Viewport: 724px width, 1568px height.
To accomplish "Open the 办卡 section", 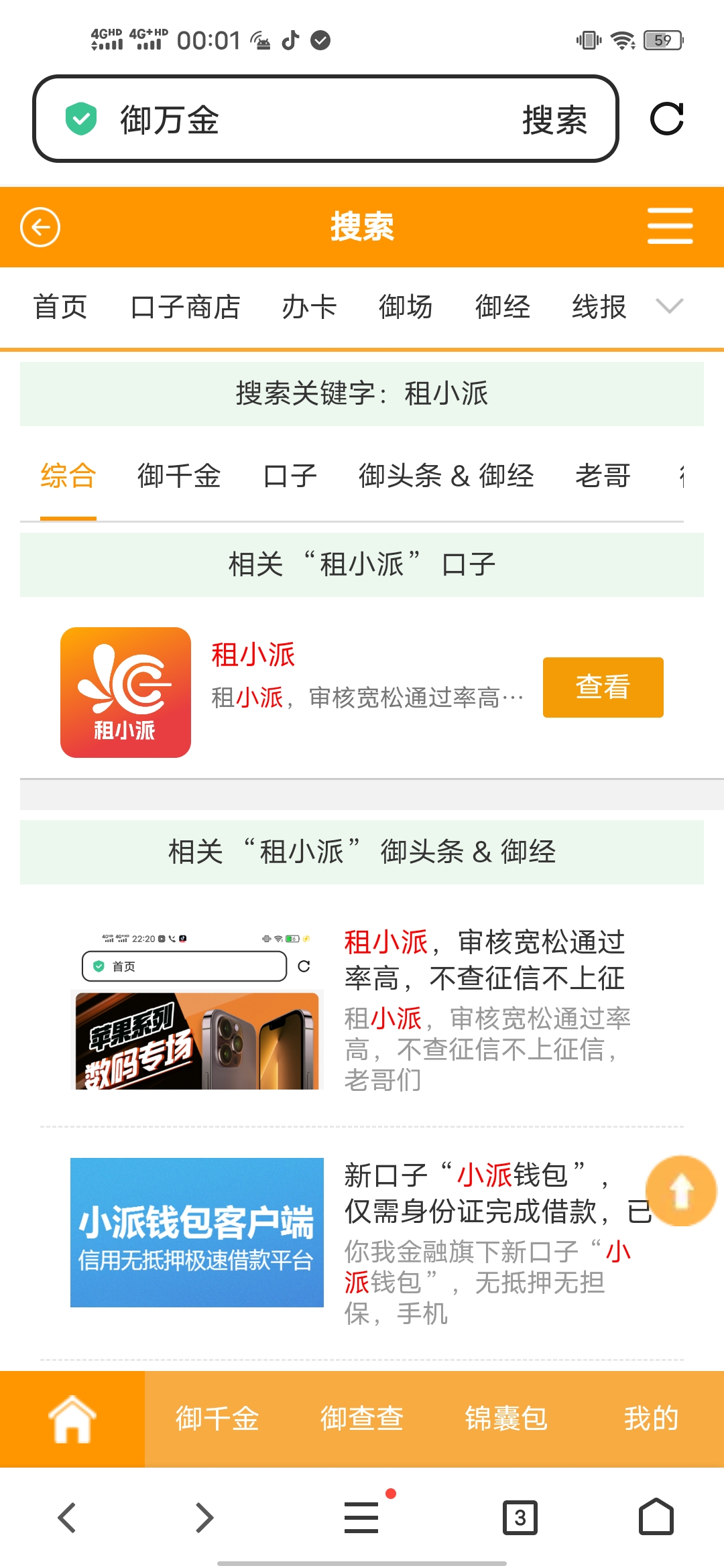I will click(308, 308).
